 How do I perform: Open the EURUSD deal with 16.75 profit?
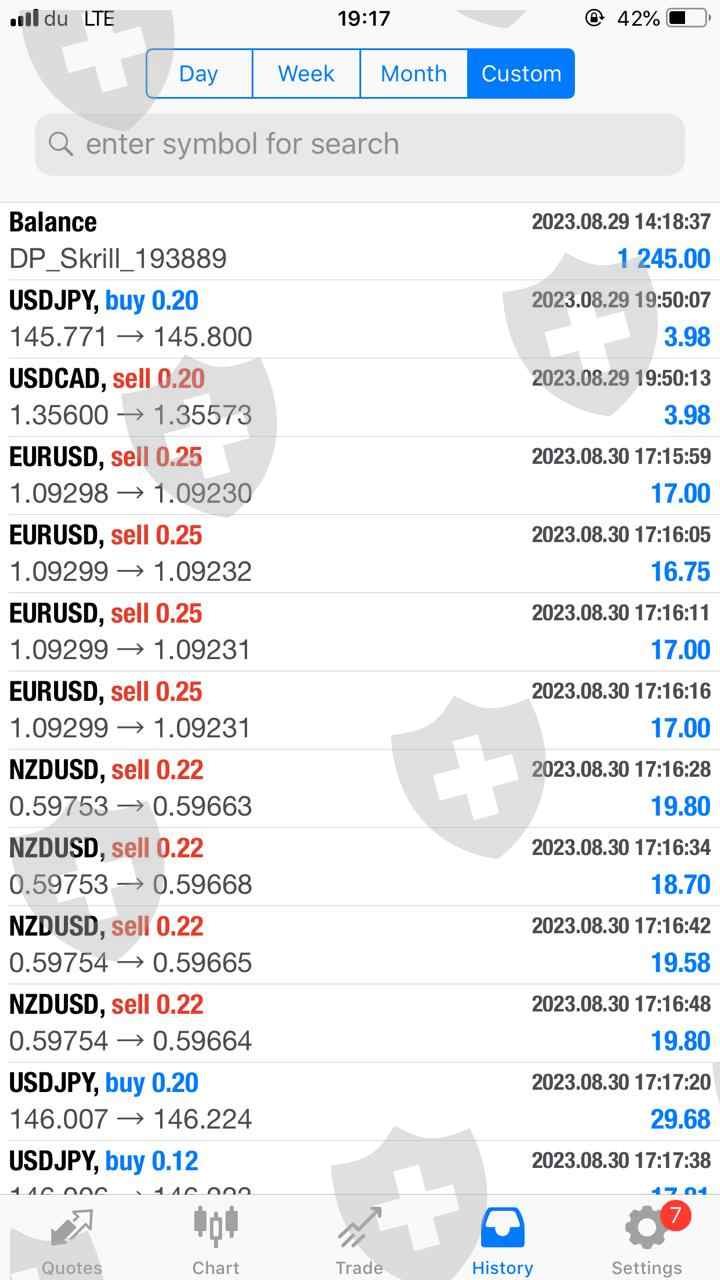click(x=360, y=553)
